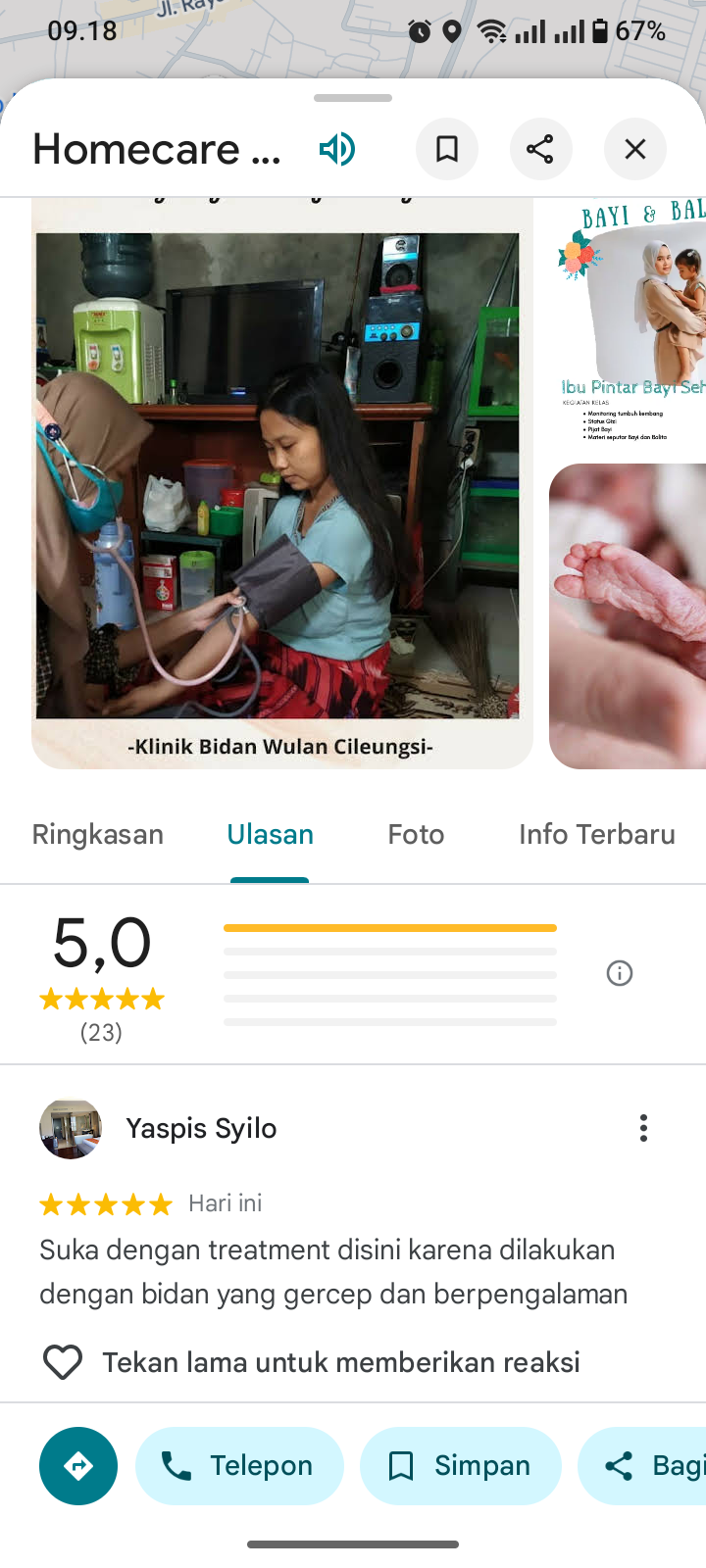This screenshot has height=1568, width=706.
Task: Tap the share icon in the header
Action: coord(540,149)
